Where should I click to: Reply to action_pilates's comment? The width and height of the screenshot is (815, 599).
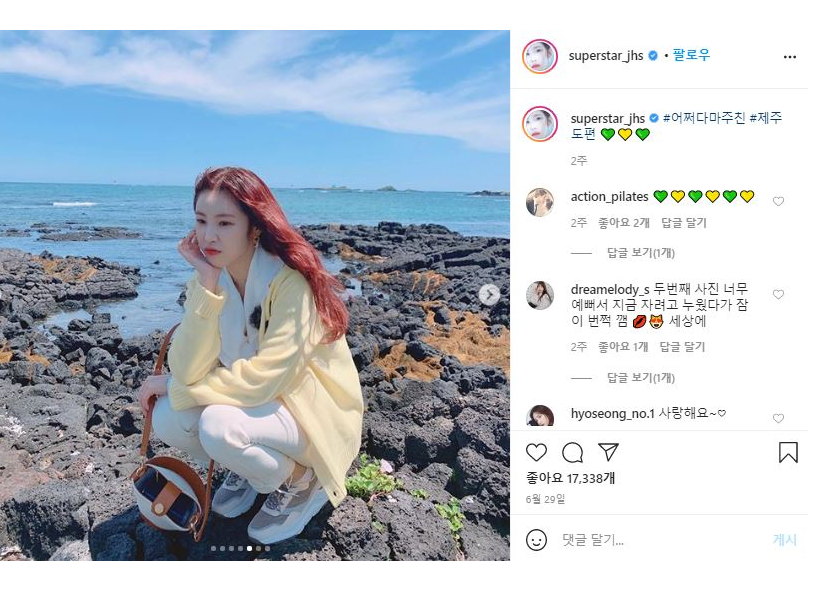pos(683,223)
